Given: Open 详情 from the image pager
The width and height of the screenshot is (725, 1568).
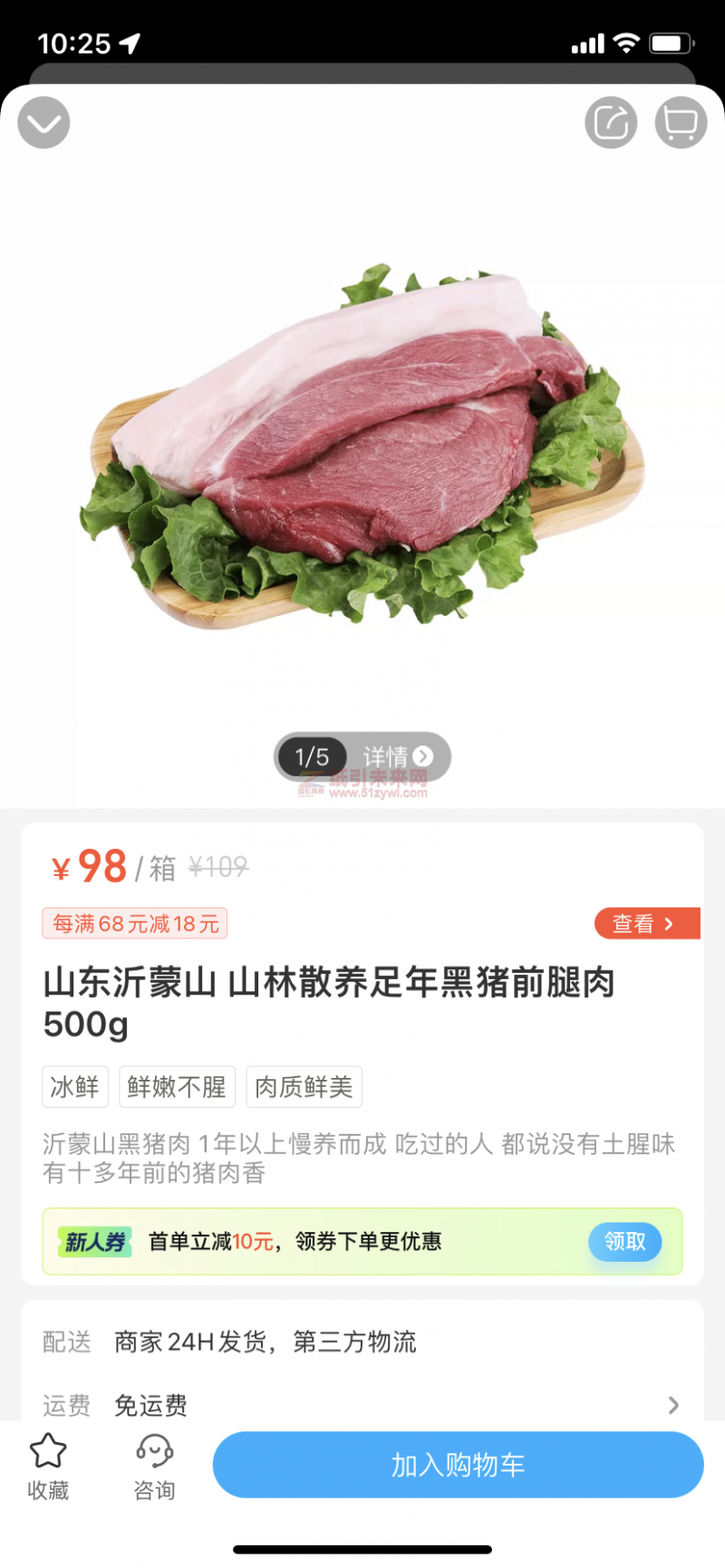Looking at the screenshot, I should (398, 756).
